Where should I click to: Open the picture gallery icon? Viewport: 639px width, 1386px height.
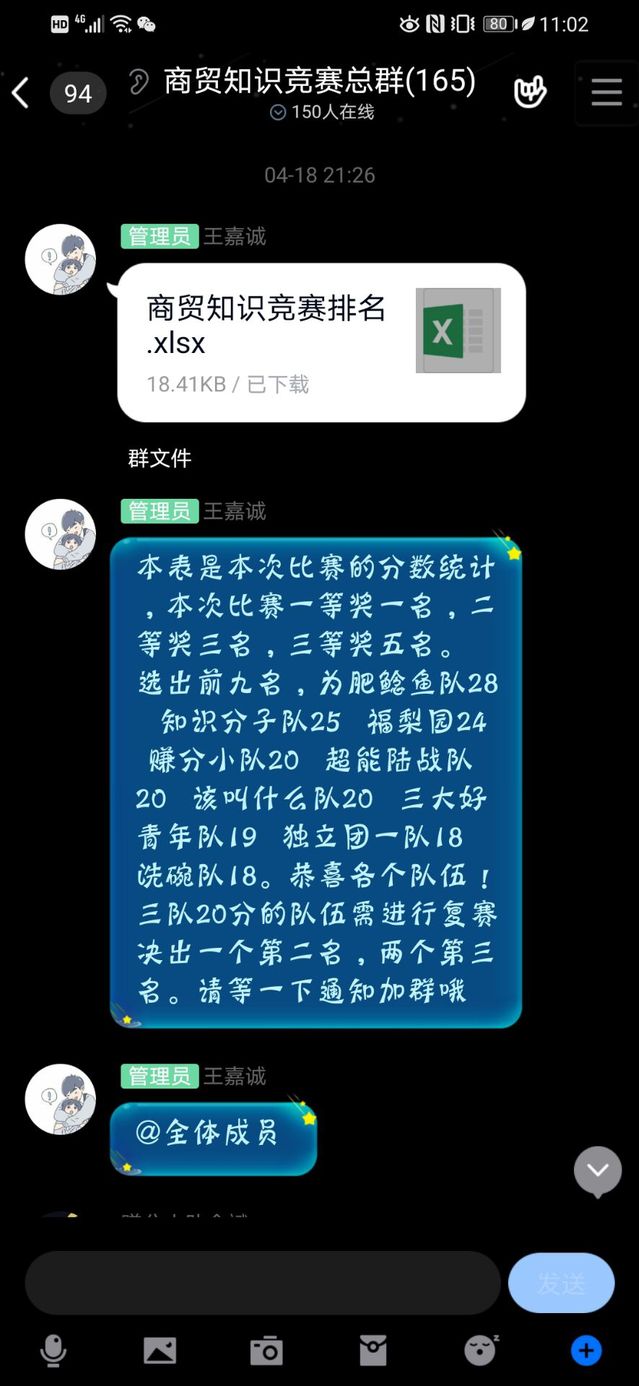coord(160,1351)
